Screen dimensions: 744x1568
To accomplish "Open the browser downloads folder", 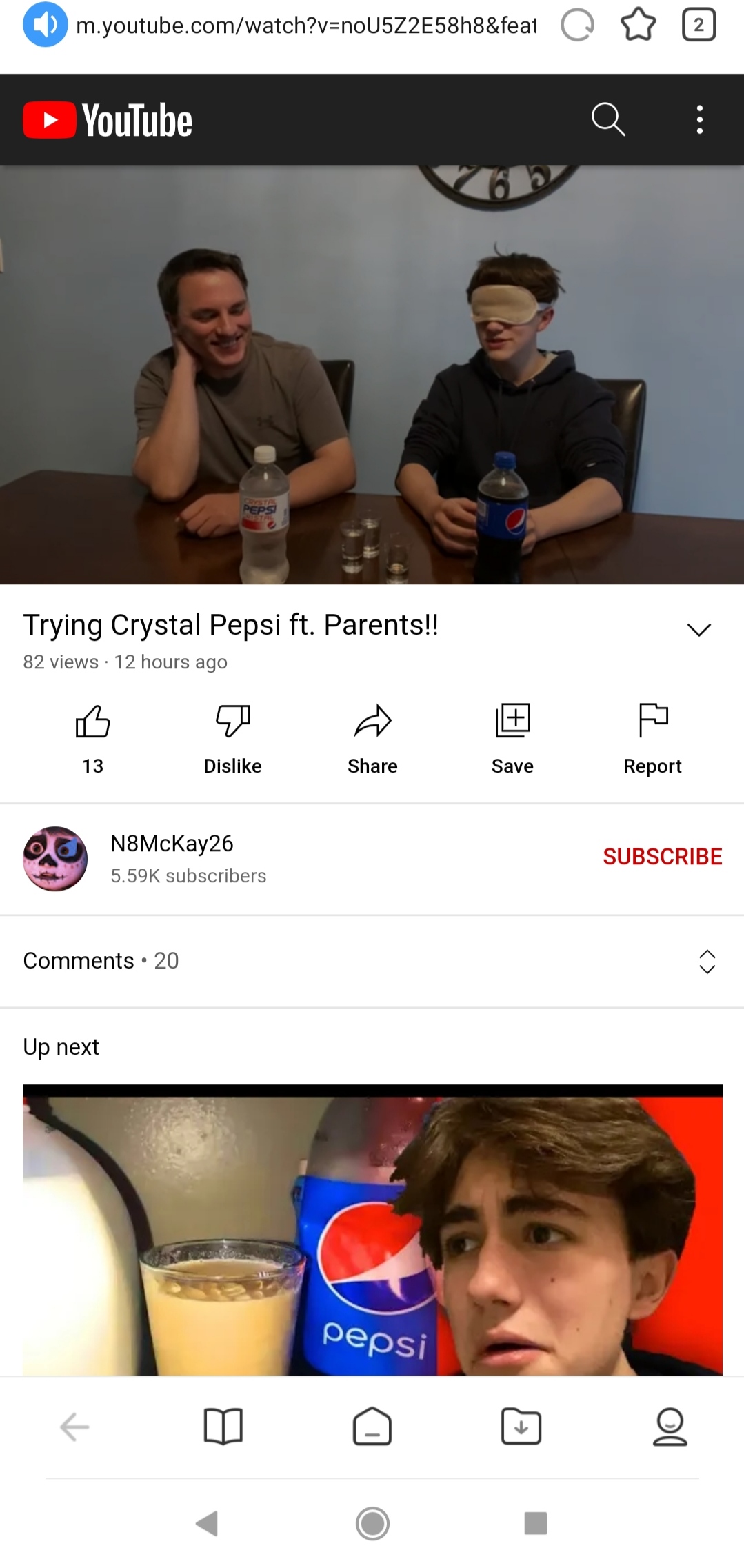I will [x=521, y=1426].
